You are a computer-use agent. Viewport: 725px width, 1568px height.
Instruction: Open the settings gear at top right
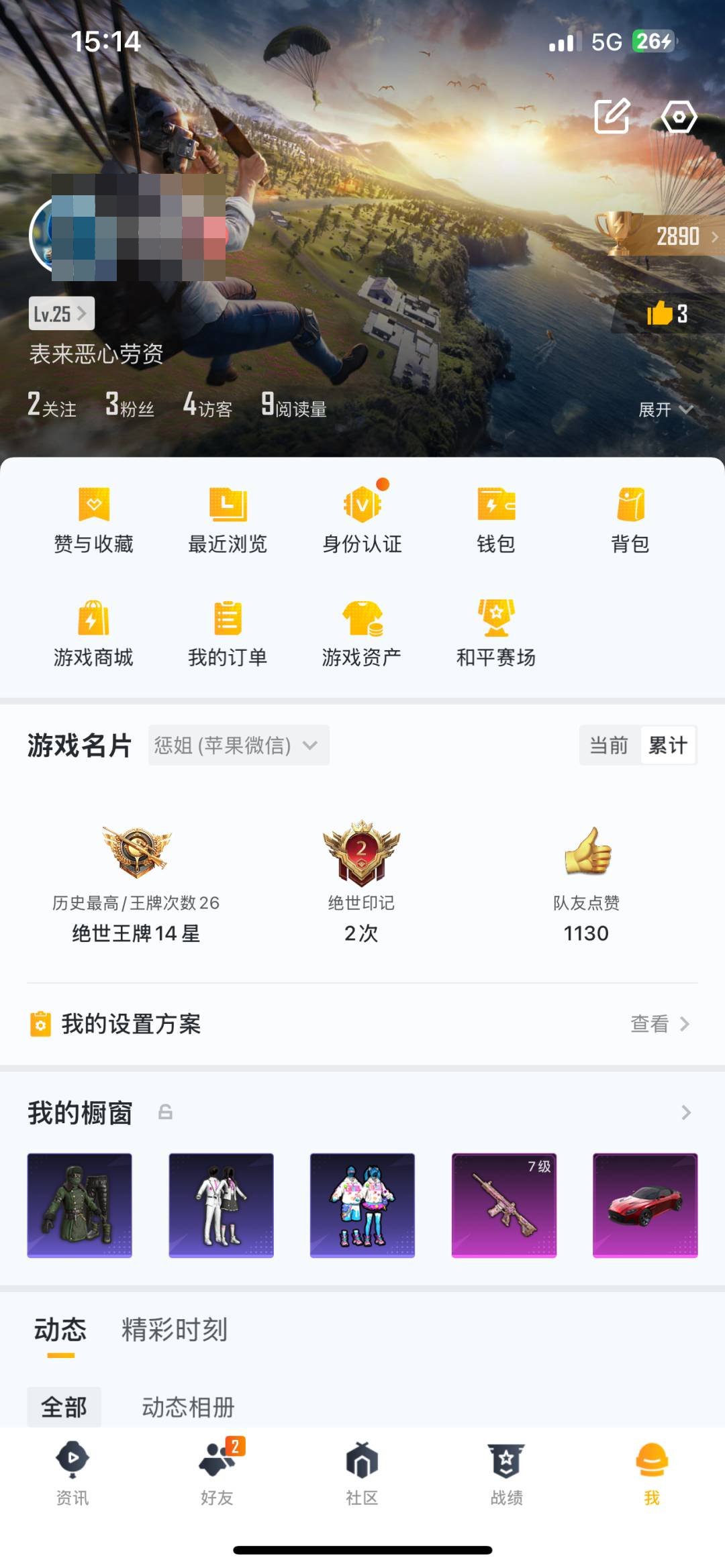point(679,116)
